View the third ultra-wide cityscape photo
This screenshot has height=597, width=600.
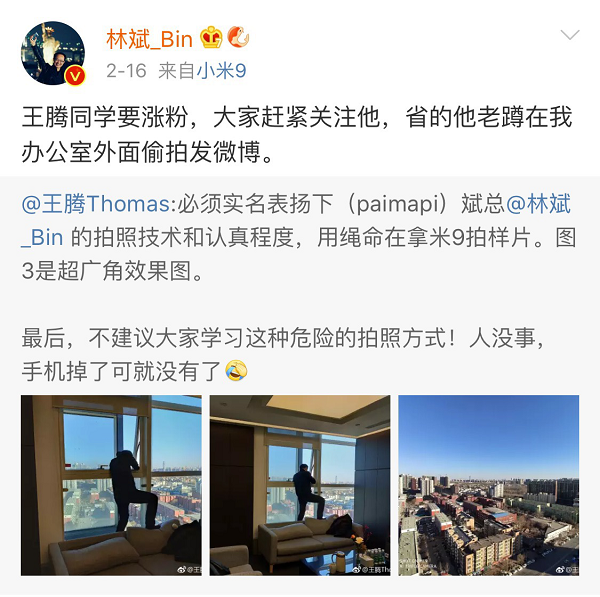coord(488,485)
